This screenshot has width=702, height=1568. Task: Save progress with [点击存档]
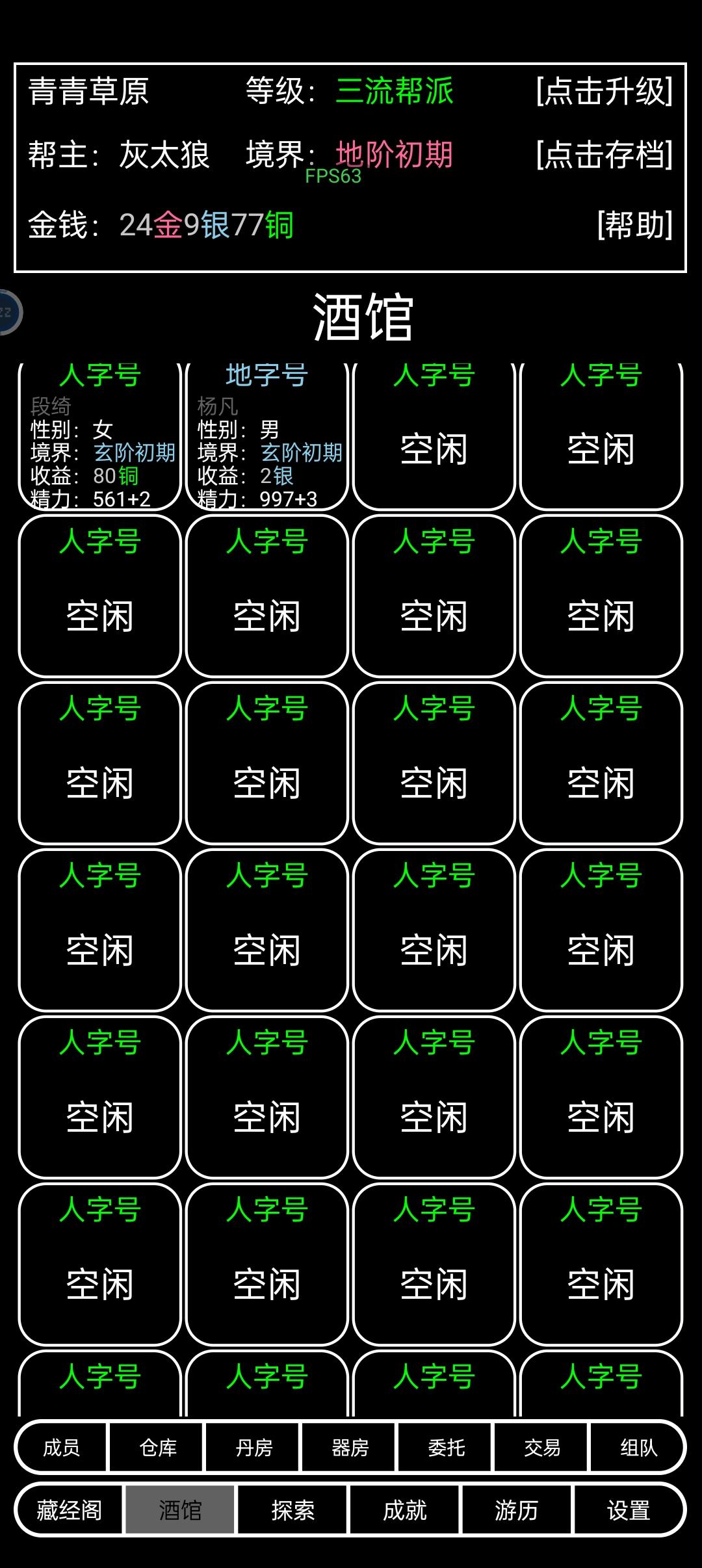click(604, 155)
